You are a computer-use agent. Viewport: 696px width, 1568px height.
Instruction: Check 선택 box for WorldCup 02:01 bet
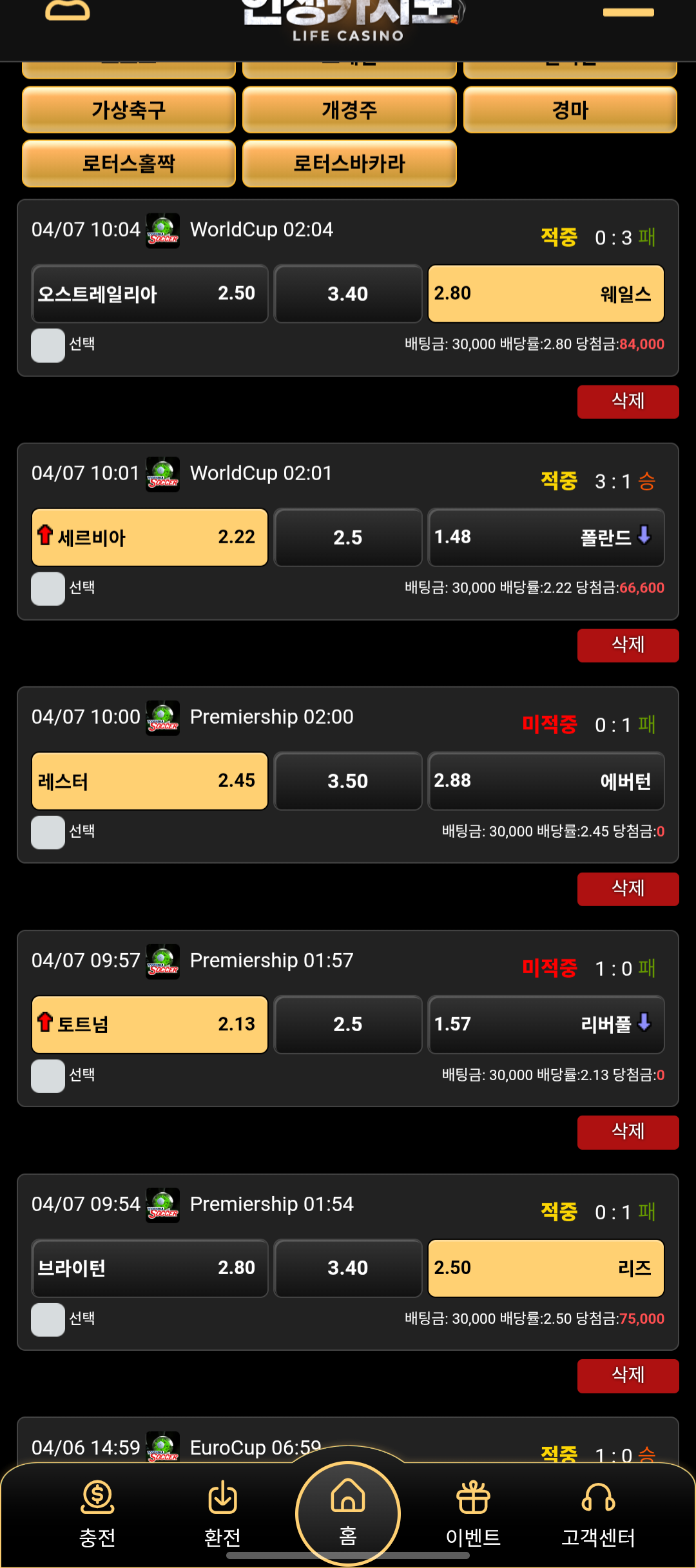(x=48, y=588)
